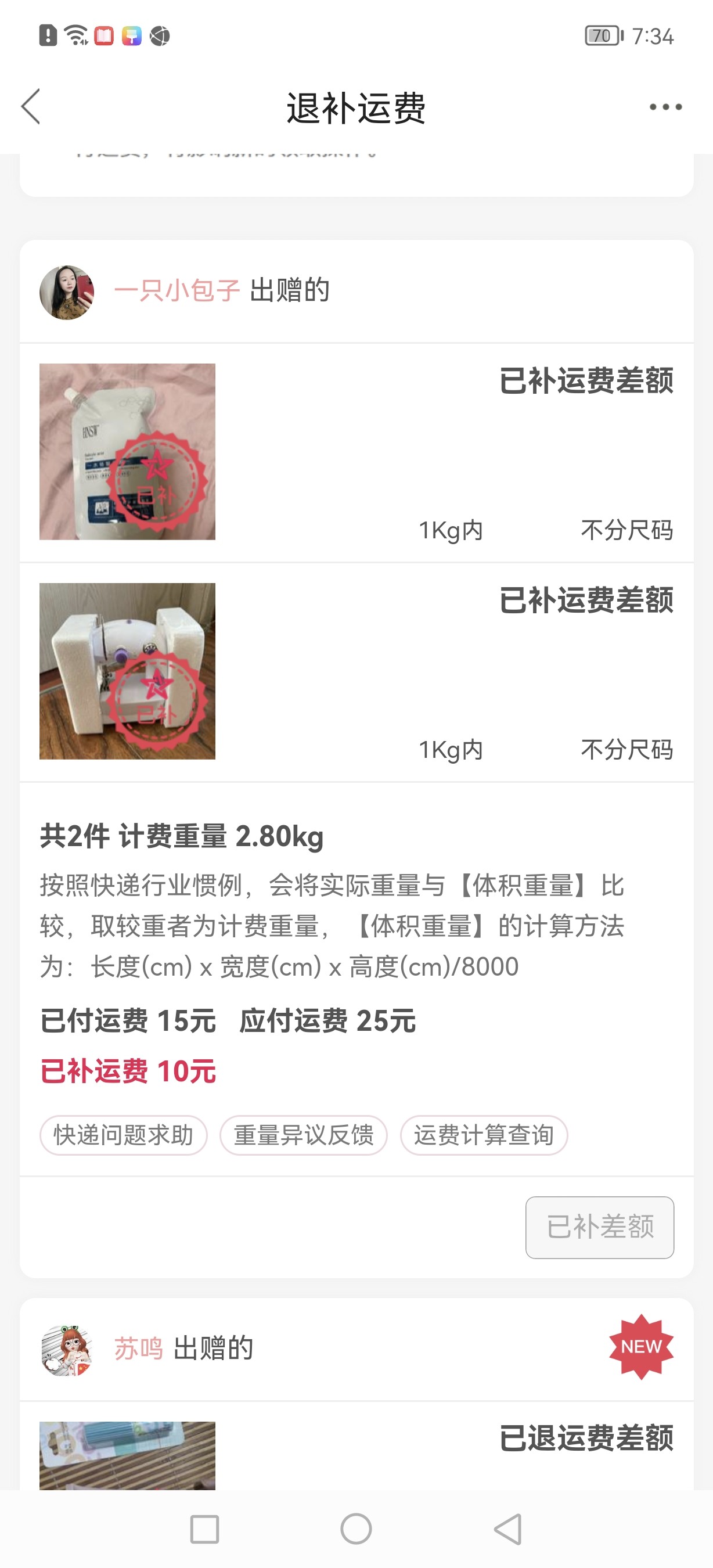Open the pouch item thumbnail
The image size is (713, 1568).
pos(127,452)
